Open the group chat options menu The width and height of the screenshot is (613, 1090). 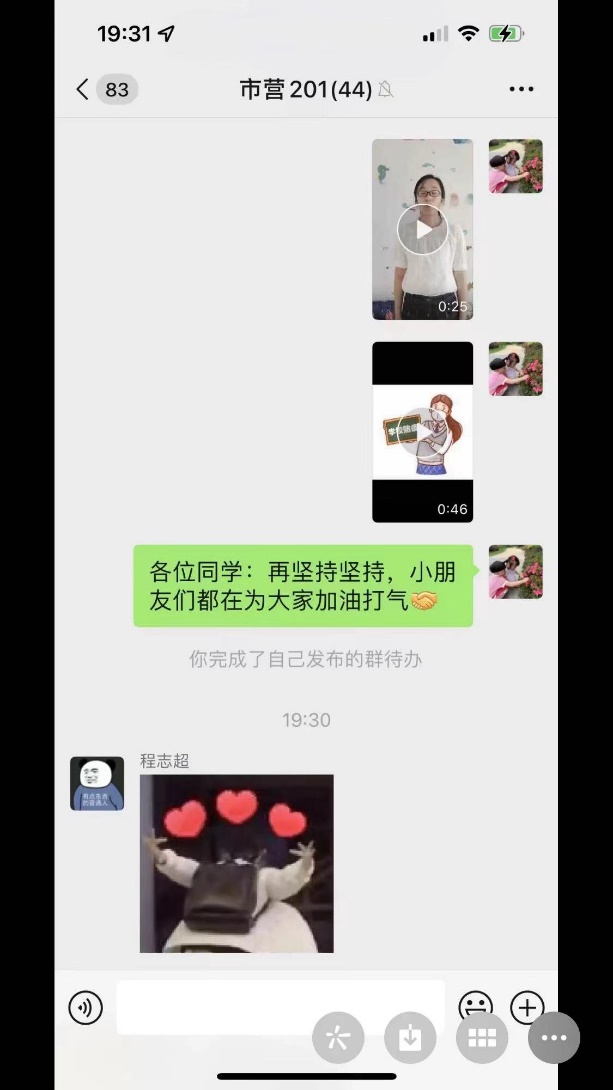[x=521, y=89]
